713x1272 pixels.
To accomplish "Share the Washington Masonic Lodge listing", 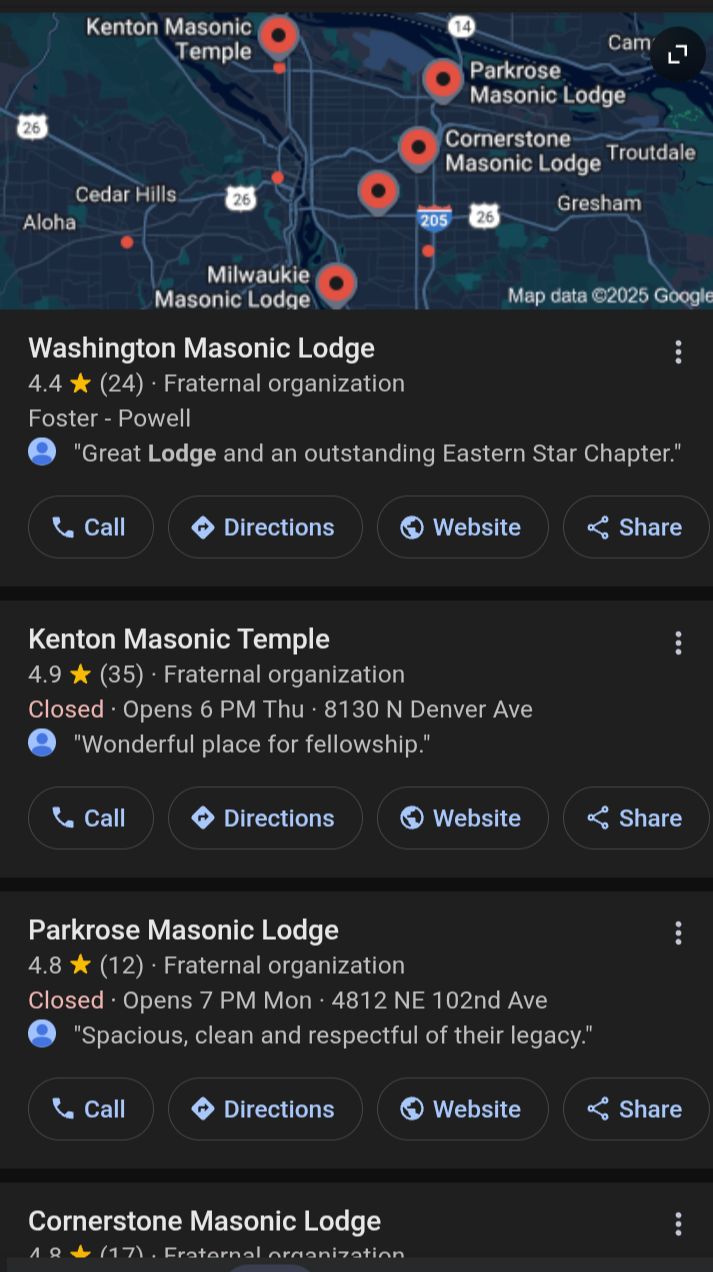I will tap(636, 527).
